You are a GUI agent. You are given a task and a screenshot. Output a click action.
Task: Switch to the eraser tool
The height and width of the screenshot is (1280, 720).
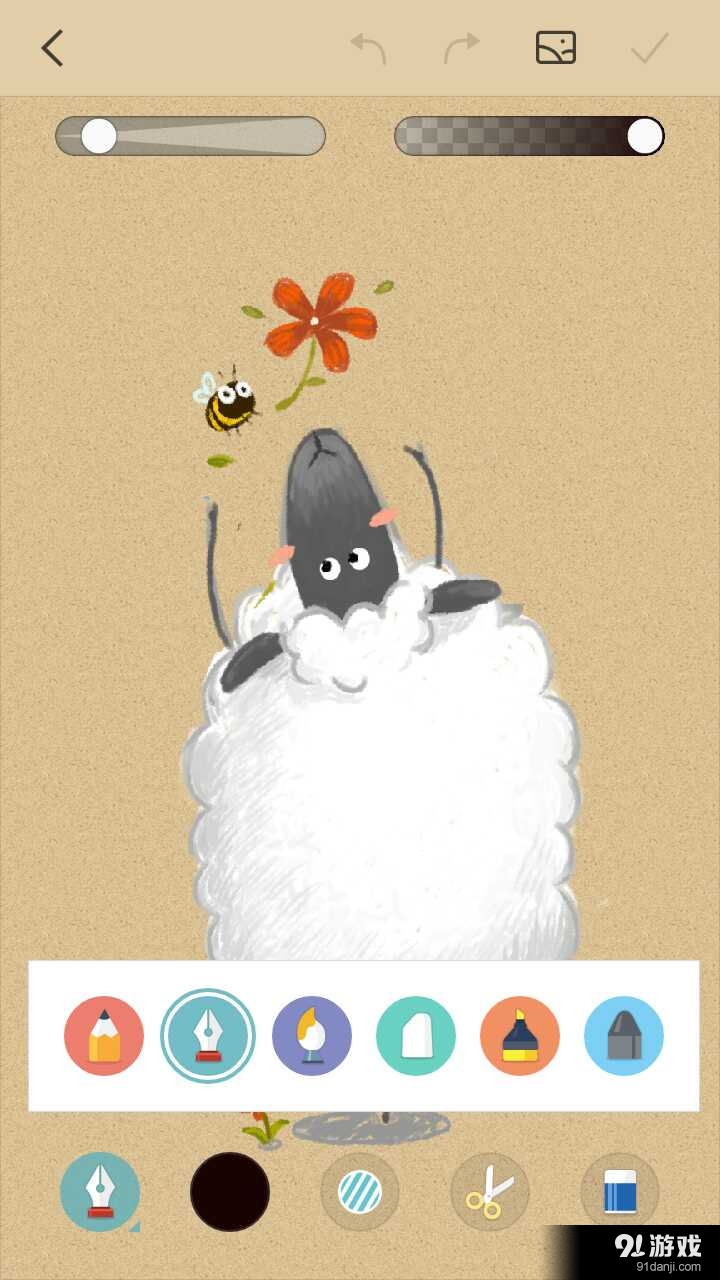click(x=620, y=1192)
